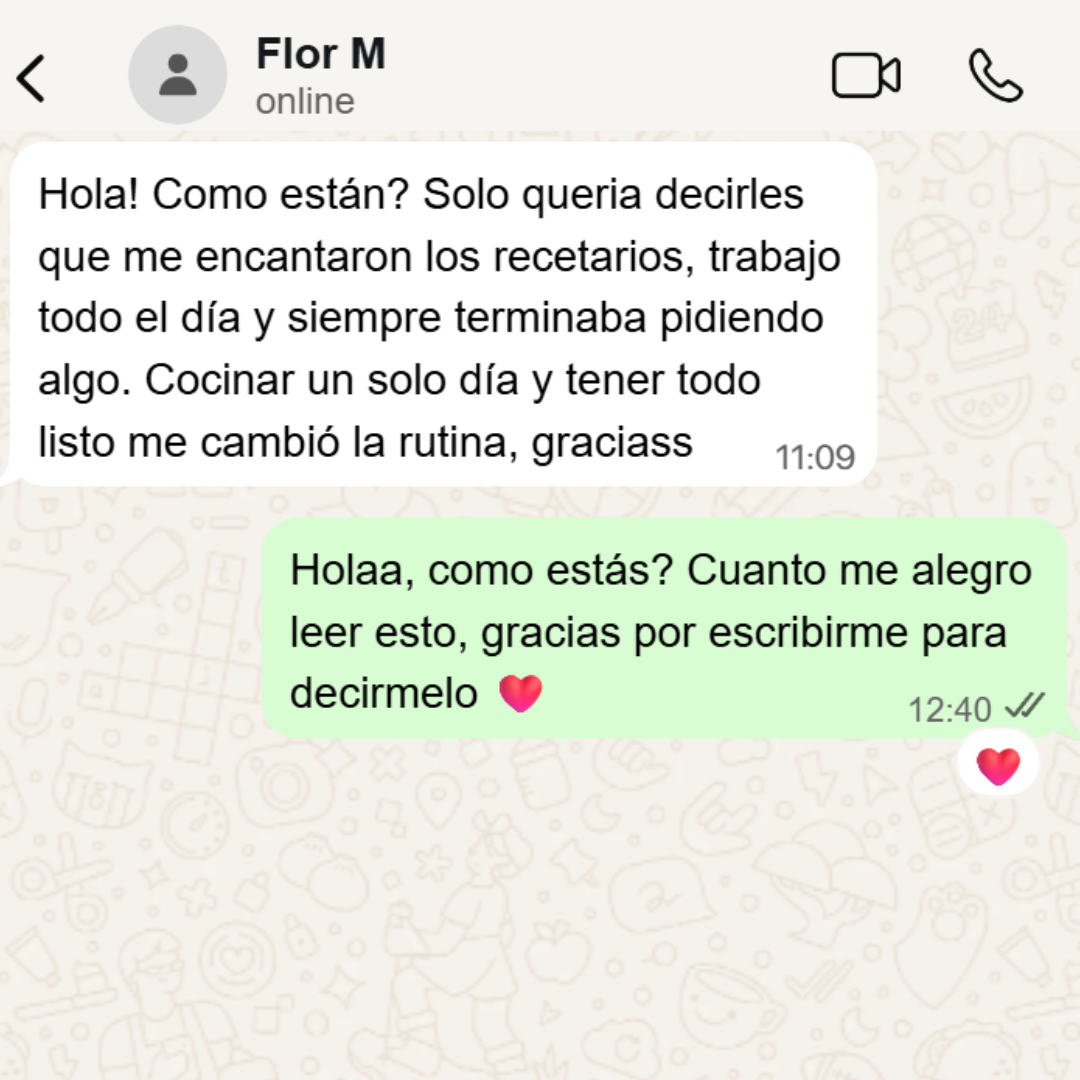Viewport: 1080px width, 1080px height.
Task: Start a video call with Flor M
Action: point(866,76)
